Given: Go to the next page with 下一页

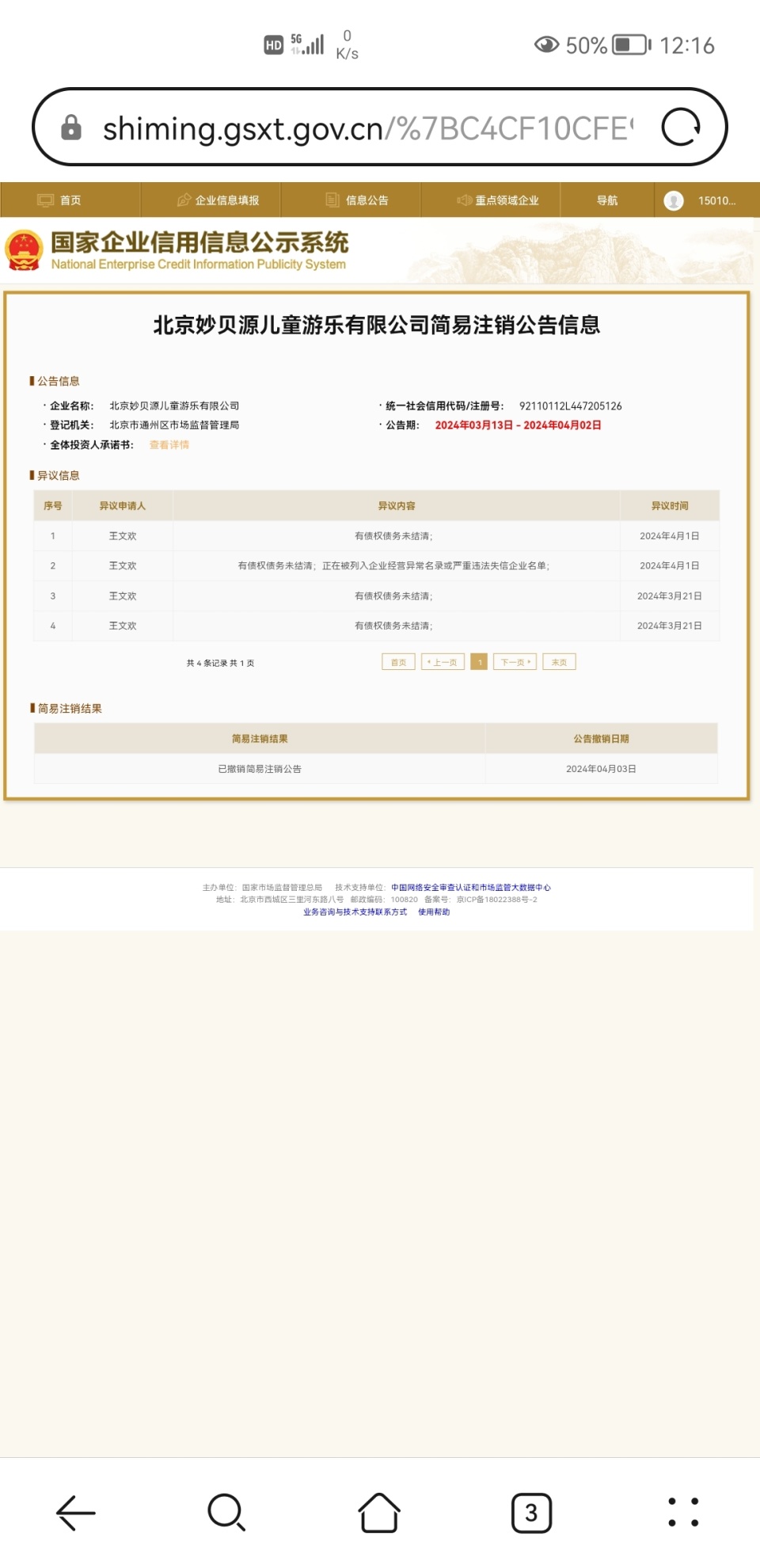Looking at the screenshot, I should tap(515, 662).
